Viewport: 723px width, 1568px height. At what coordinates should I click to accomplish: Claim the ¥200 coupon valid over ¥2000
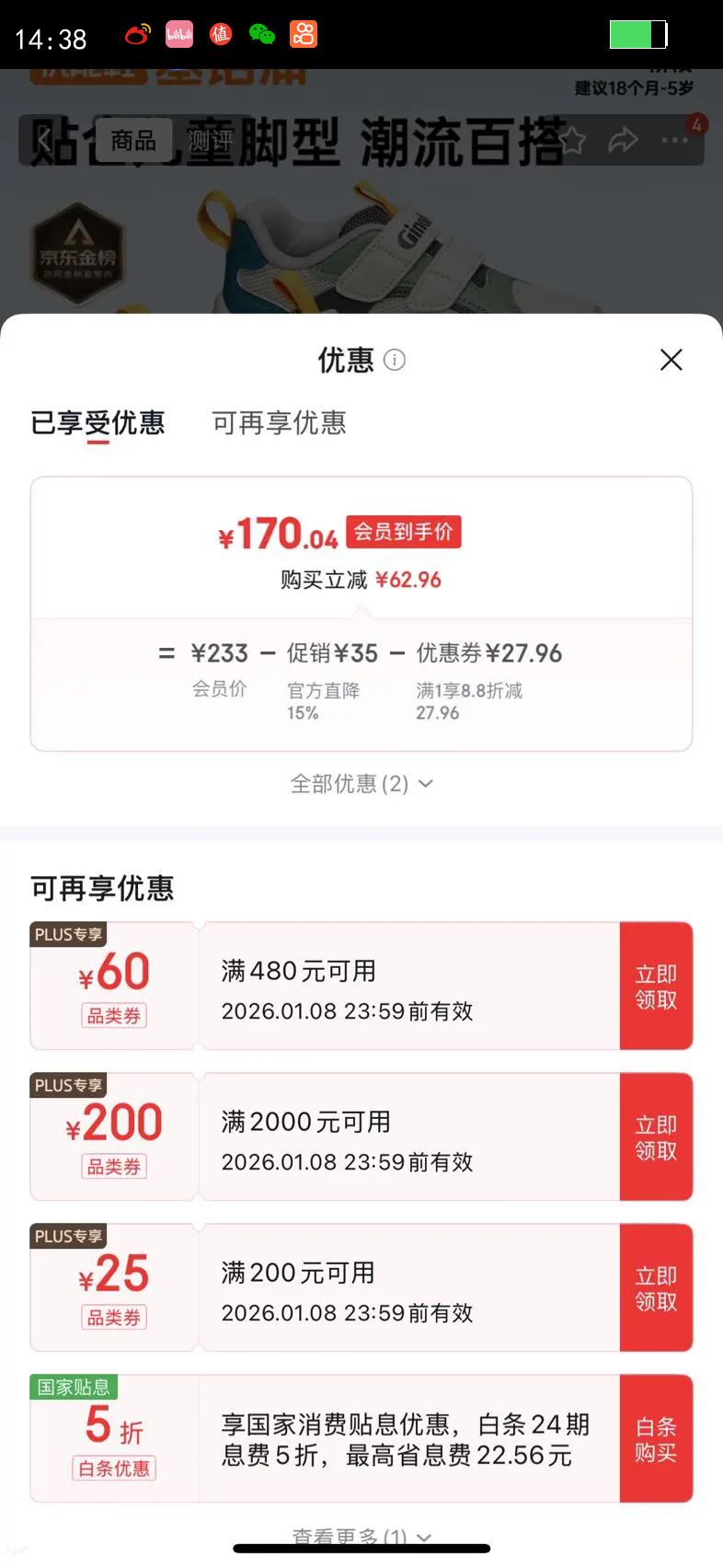point(655,1136)
